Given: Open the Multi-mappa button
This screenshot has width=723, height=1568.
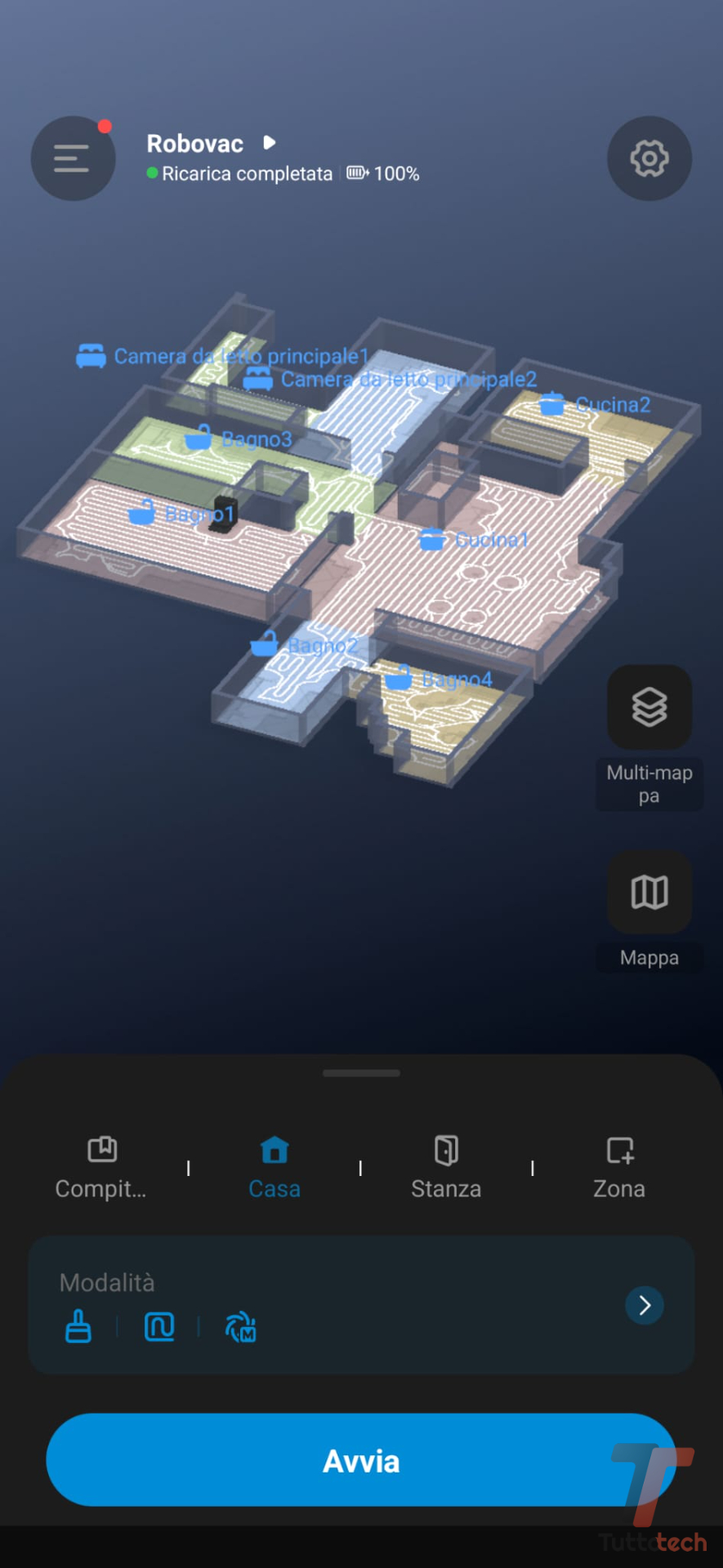Looking at the screenshot, I should coord(649,707).
